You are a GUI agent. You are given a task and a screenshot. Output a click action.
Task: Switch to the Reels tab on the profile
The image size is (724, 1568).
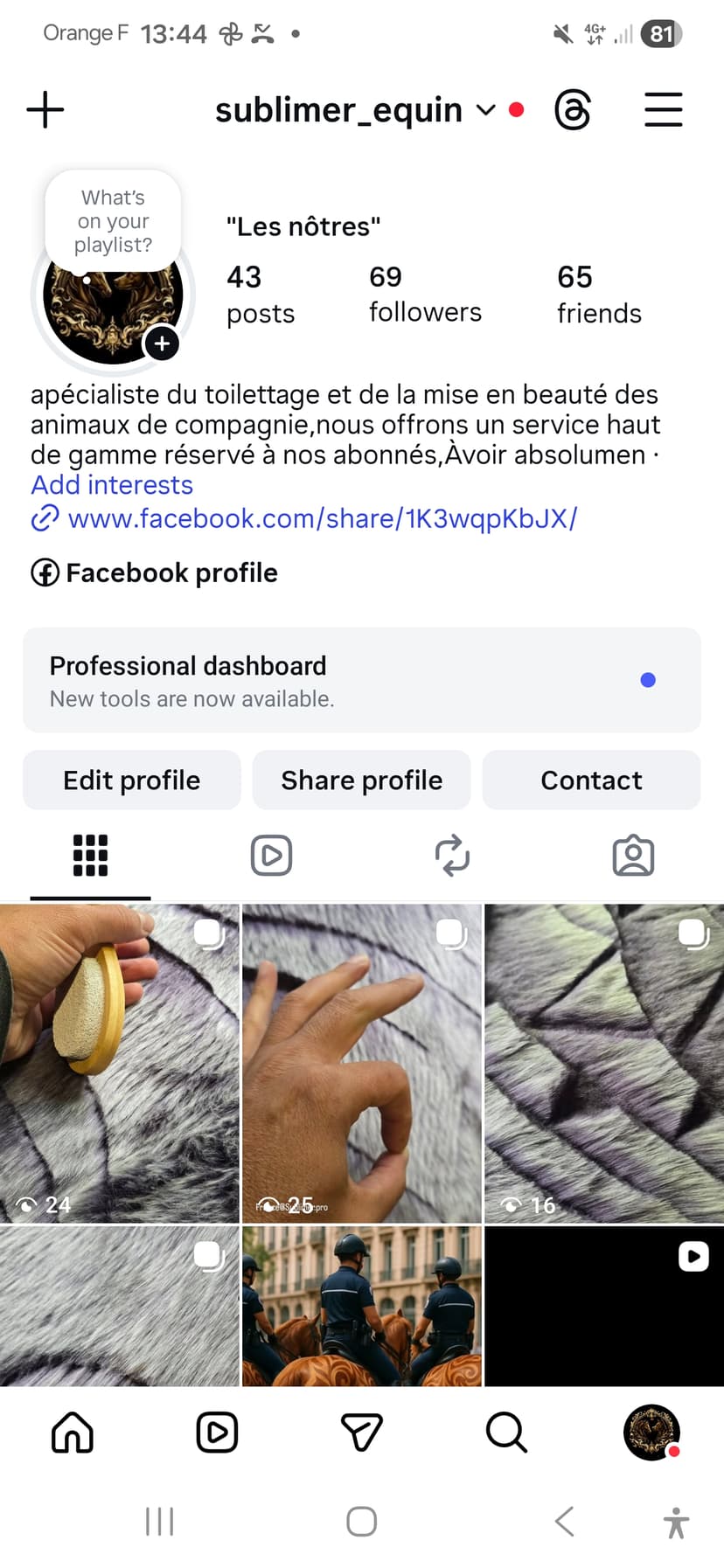271,856
